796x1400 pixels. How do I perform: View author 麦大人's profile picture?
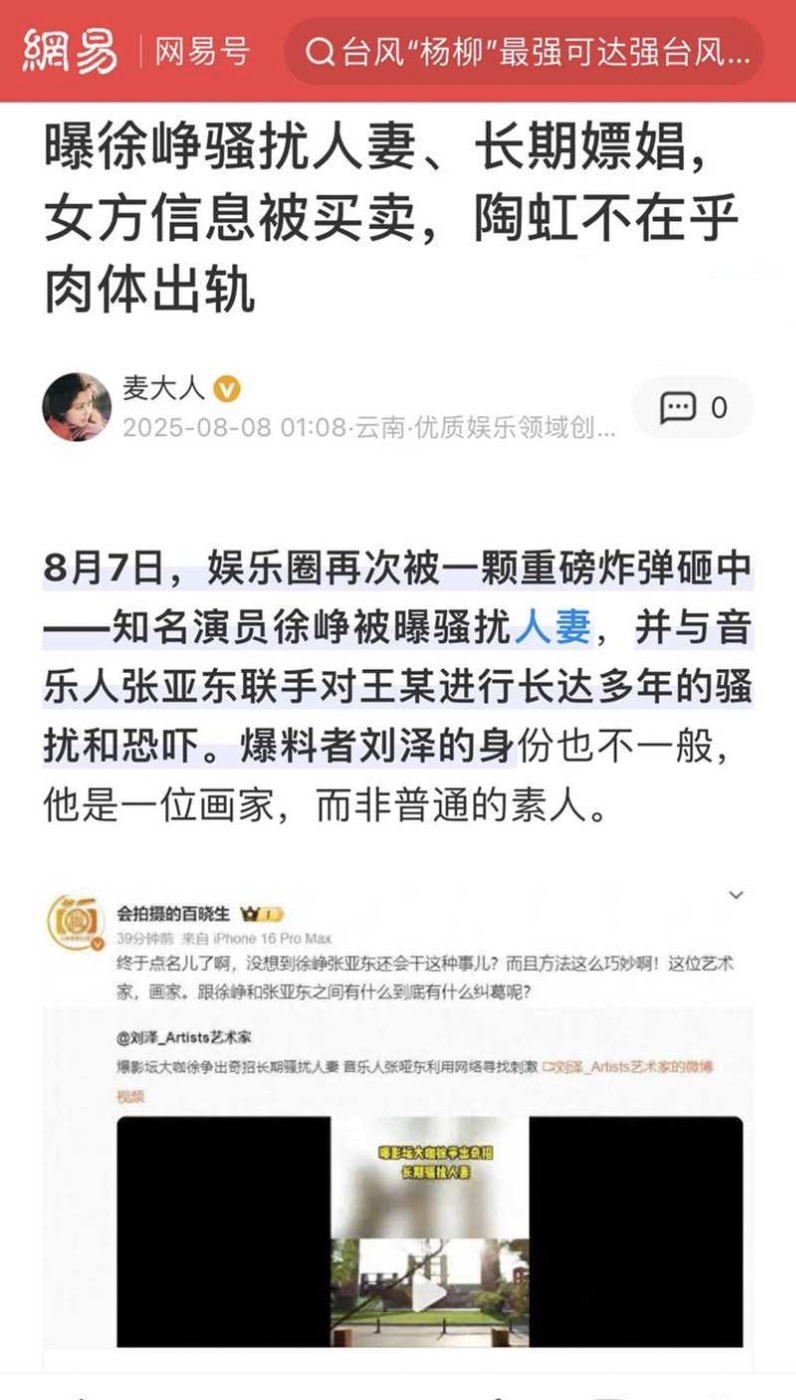pyautogui.click(x=76, y=407)
